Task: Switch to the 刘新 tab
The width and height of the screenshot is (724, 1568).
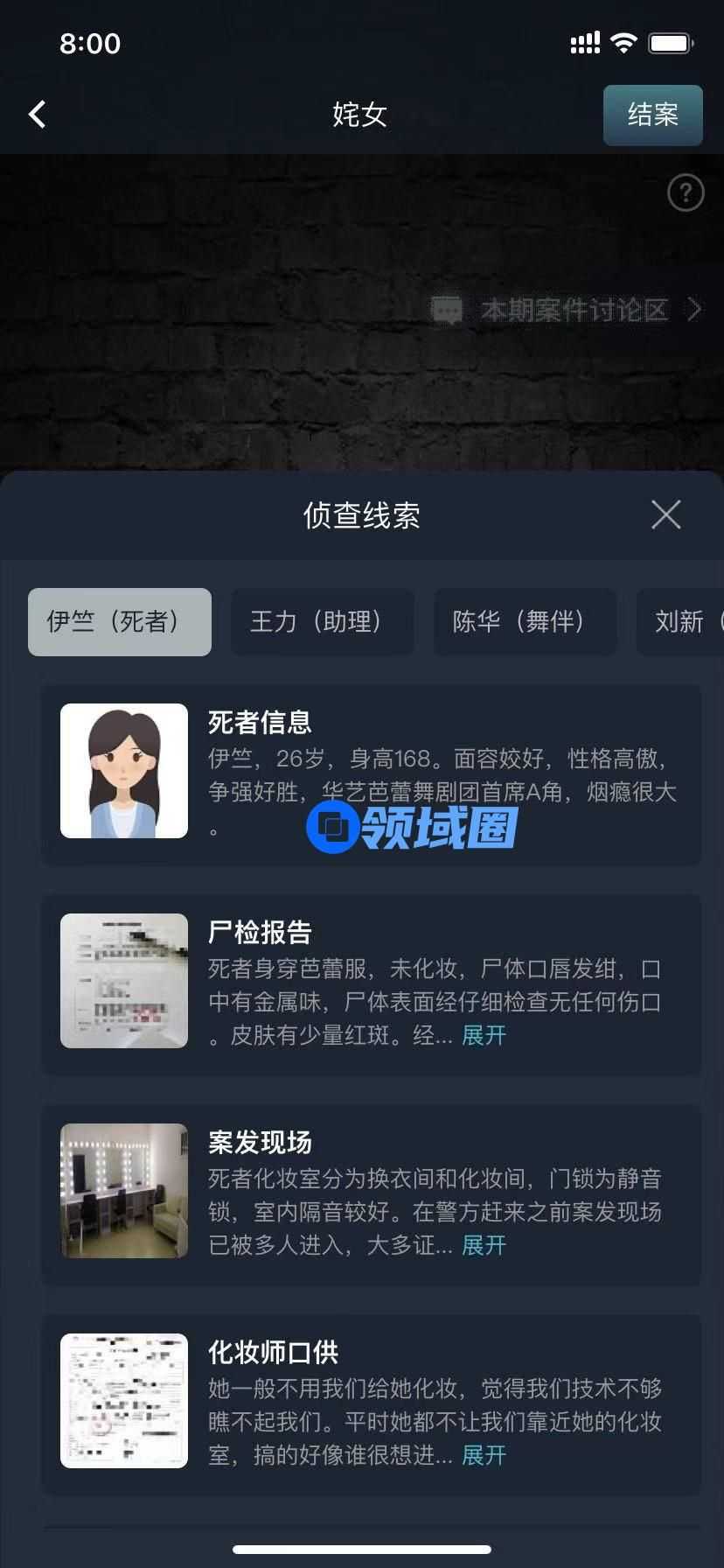Action: 682,621
